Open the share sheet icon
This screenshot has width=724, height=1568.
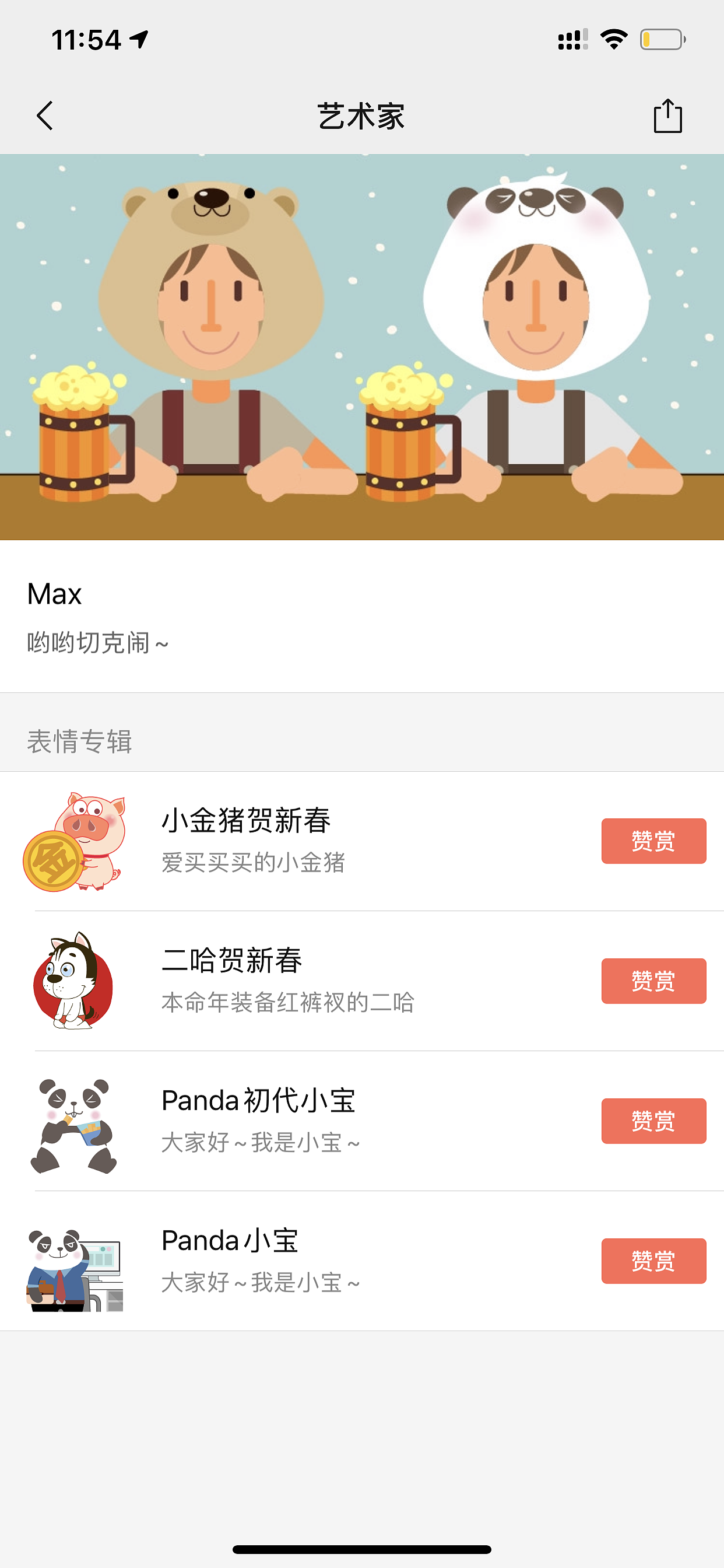point(668,115)
